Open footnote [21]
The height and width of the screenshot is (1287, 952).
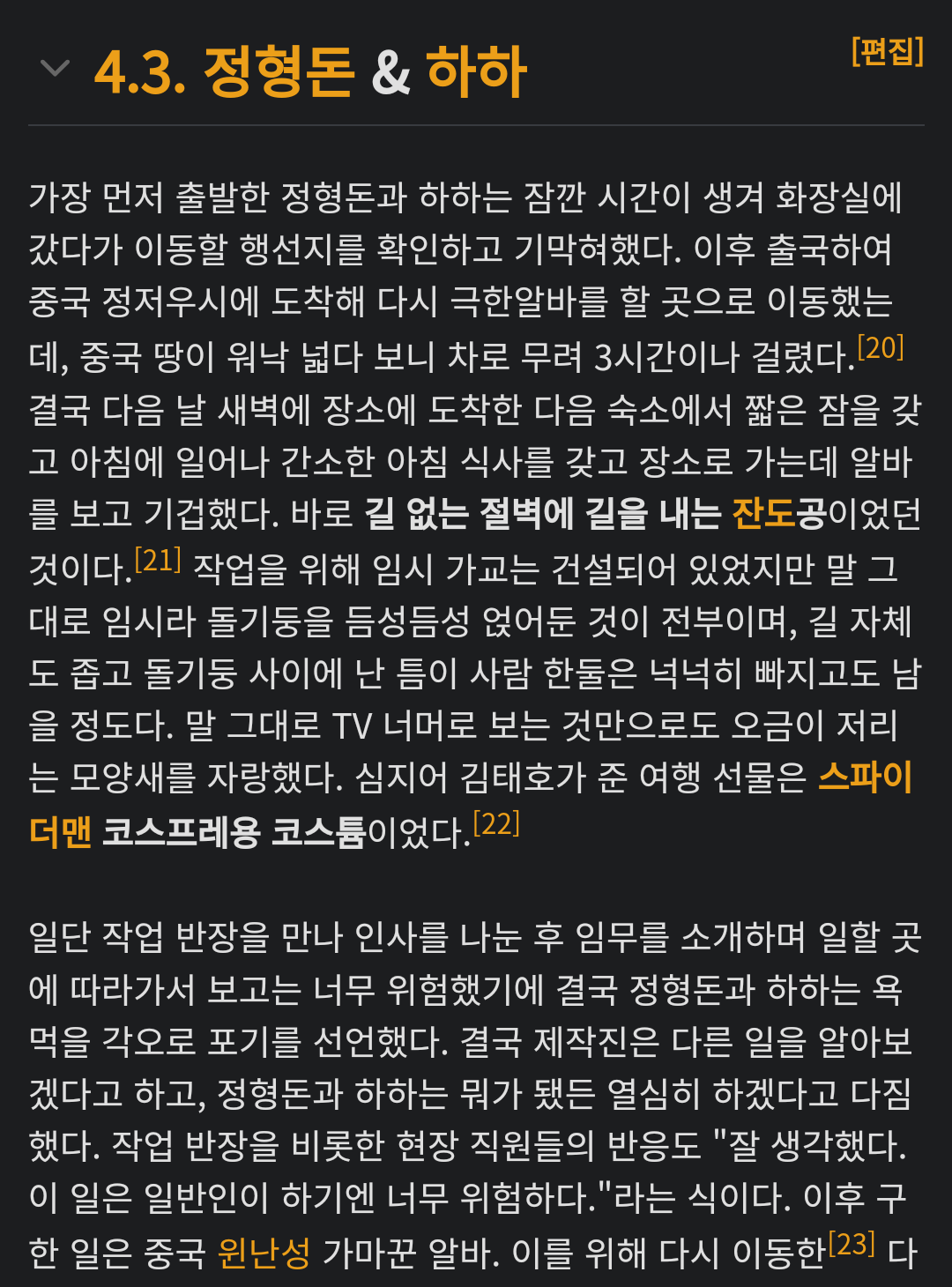pyautogui.click(x=157, y=561)
